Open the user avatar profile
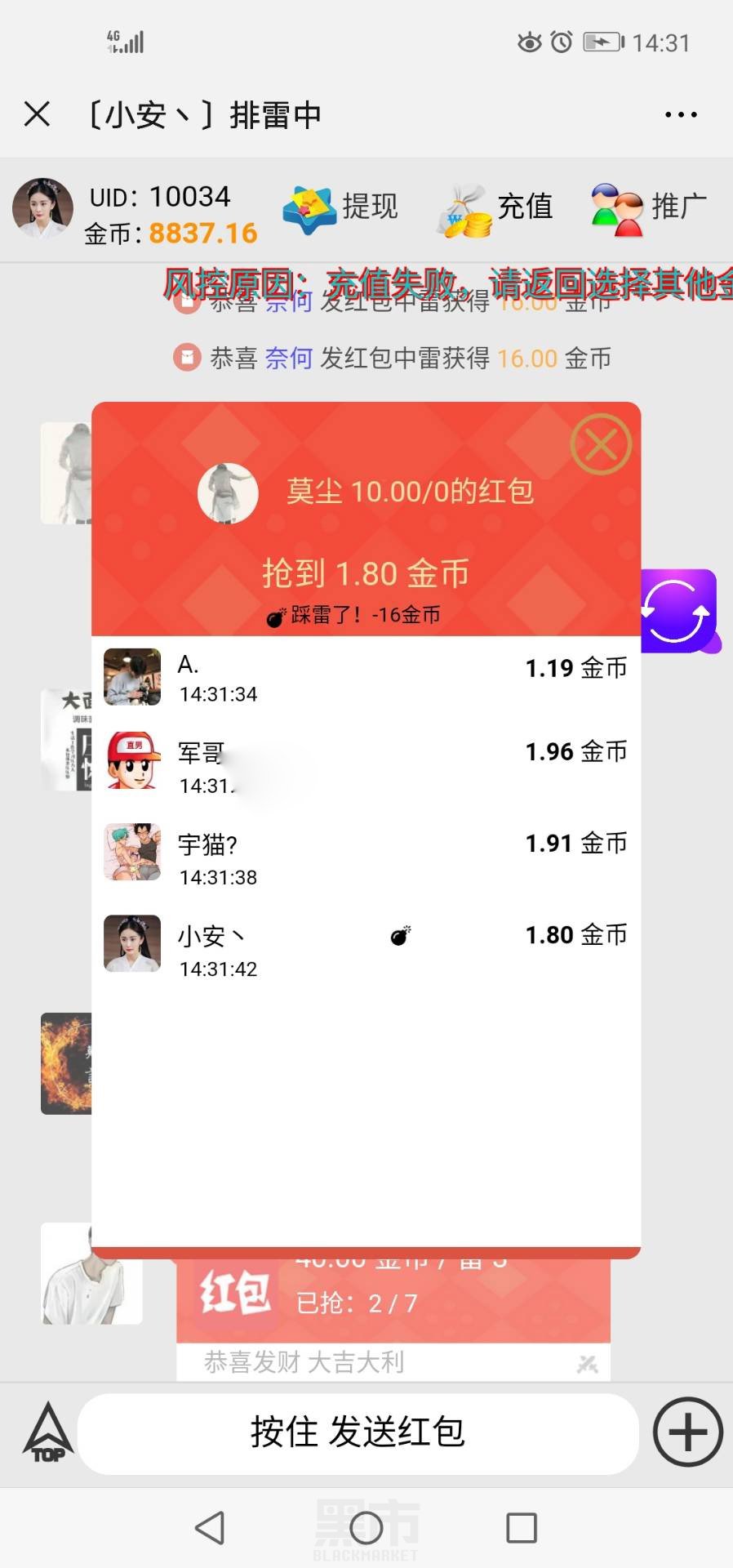The image size is (733, 1568). [42, 208]
